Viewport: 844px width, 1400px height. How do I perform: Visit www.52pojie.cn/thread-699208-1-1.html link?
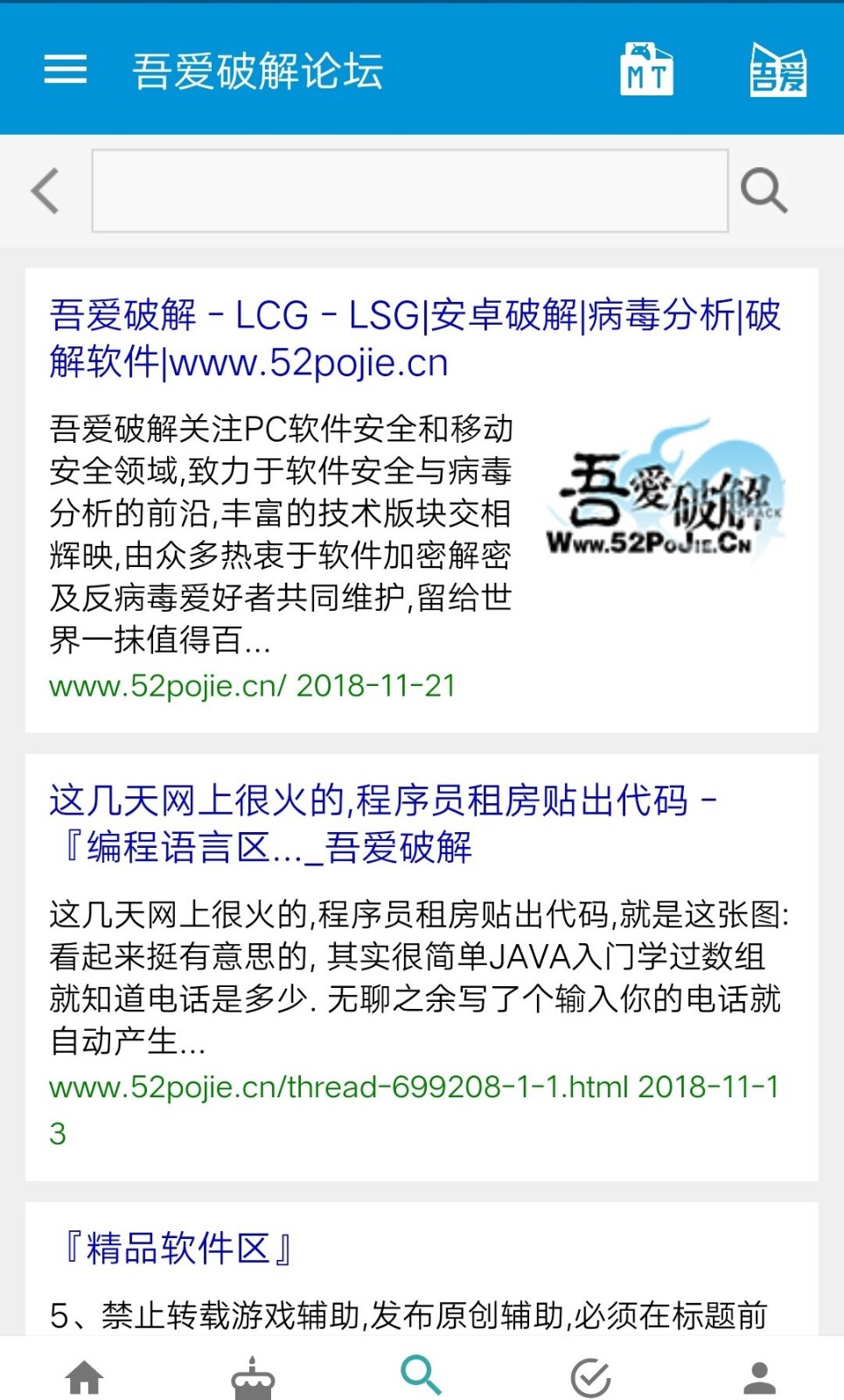(x=338, y=1086)
